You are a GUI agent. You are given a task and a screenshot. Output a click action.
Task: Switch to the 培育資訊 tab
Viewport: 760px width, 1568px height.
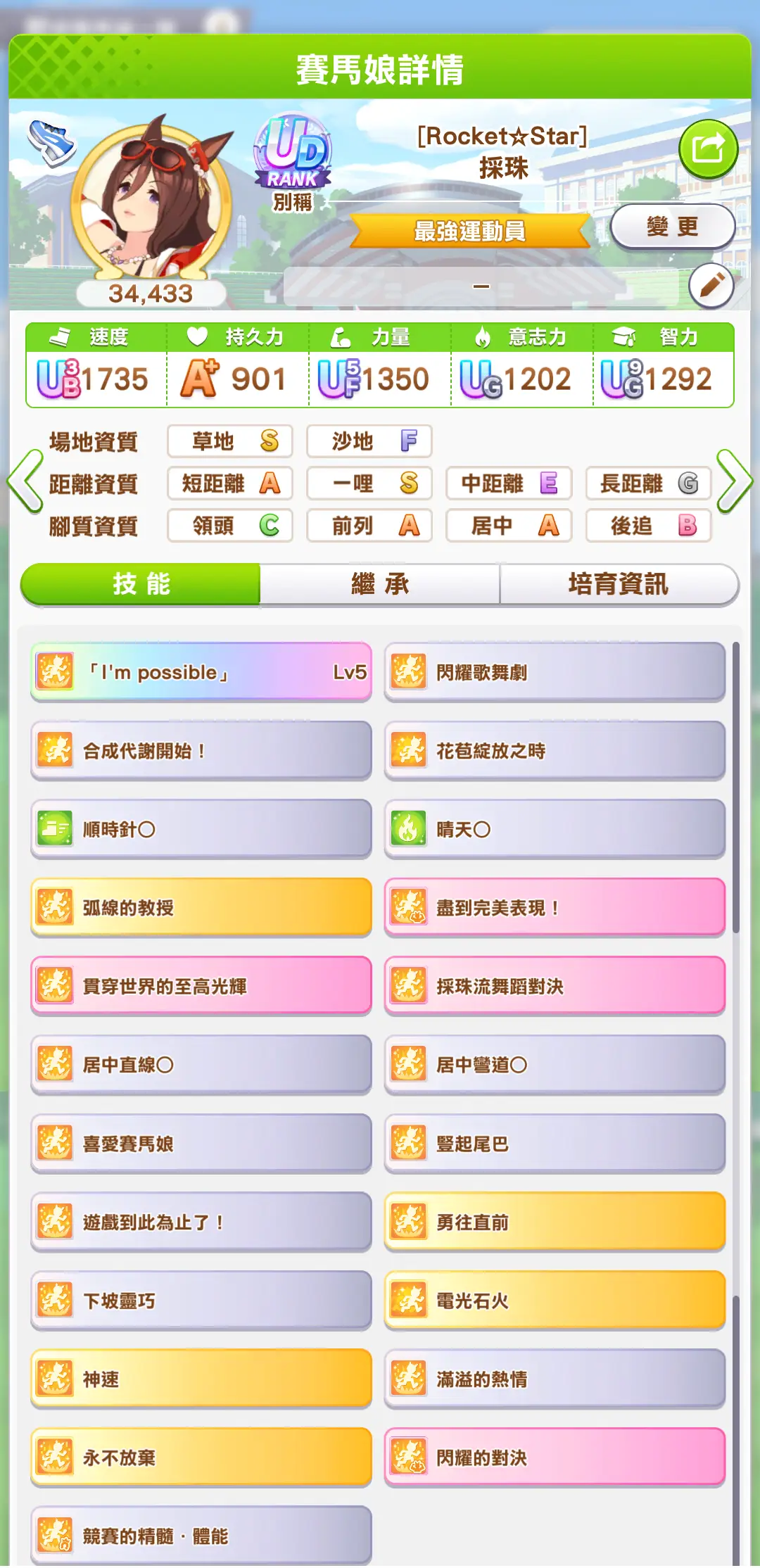point(619,584)
